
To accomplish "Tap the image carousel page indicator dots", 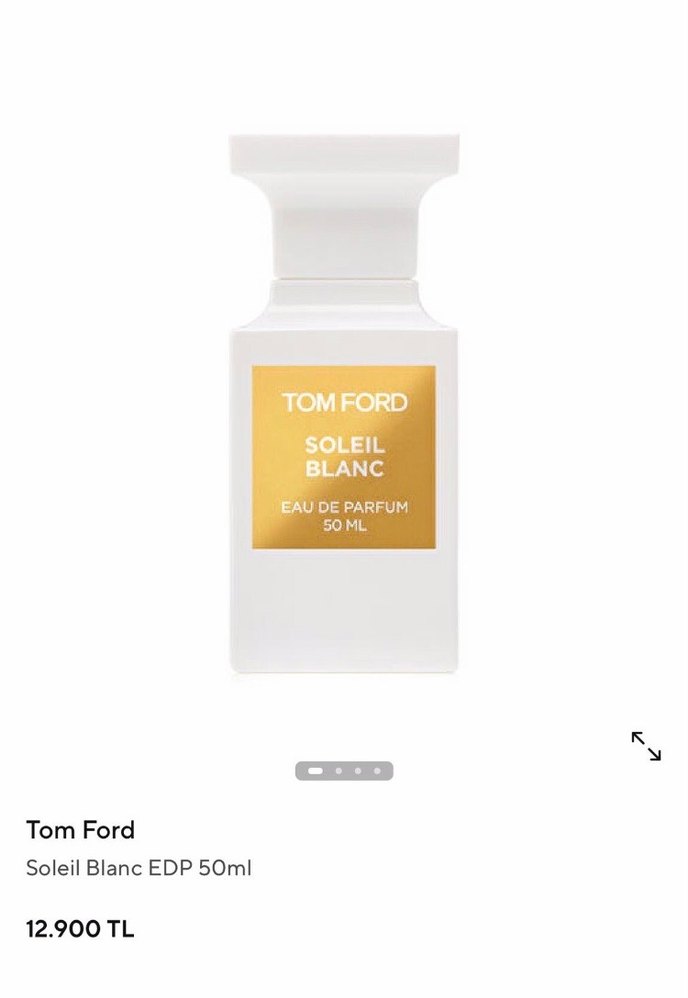I will (x=344, y=771).
